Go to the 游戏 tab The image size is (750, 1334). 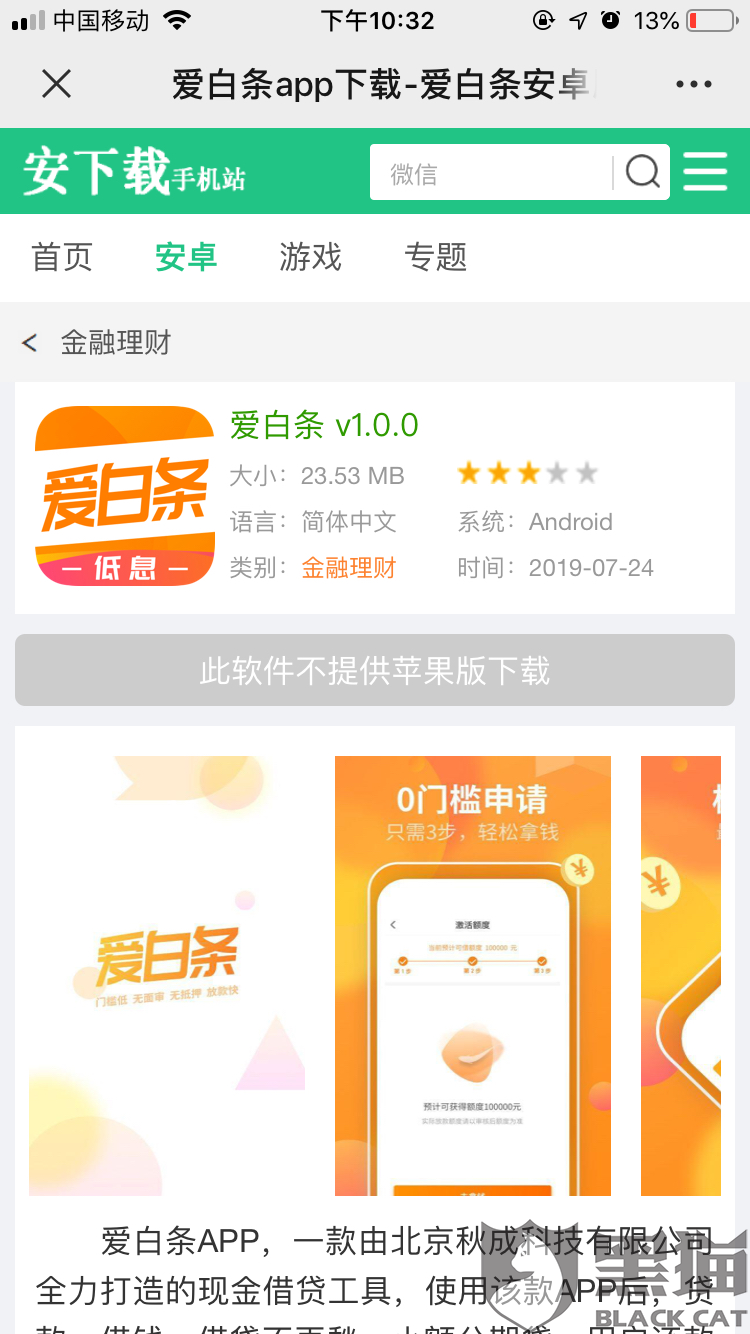(x=310, y=257)
